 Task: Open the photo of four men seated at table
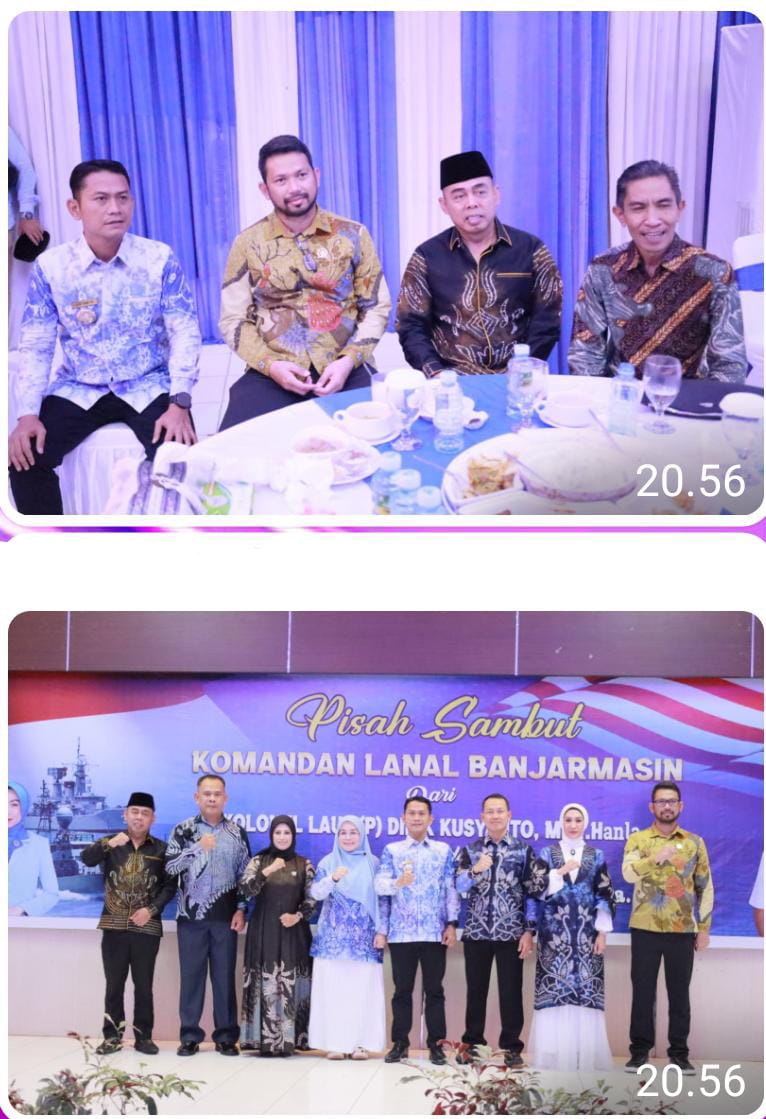(x=383, y=262)
